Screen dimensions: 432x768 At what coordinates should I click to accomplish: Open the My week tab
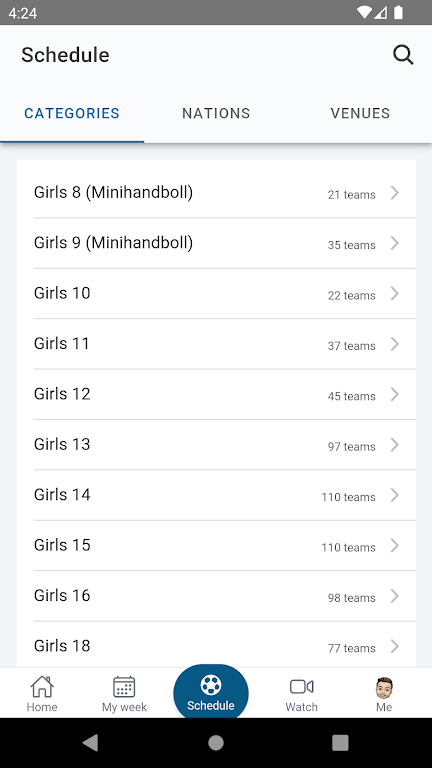pos(124,694)
